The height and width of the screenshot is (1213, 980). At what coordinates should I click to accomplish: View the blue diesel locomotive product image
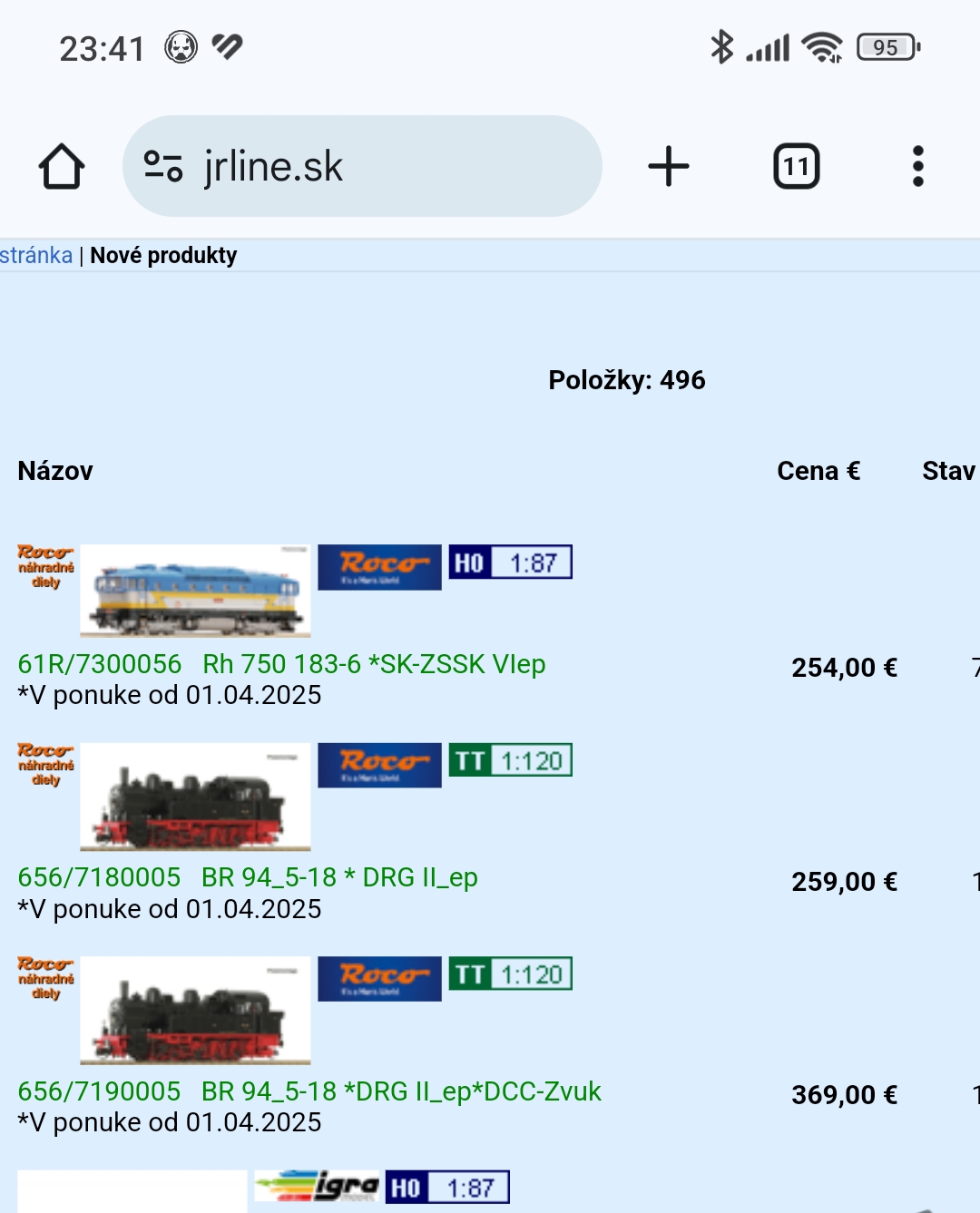[195, 591]
